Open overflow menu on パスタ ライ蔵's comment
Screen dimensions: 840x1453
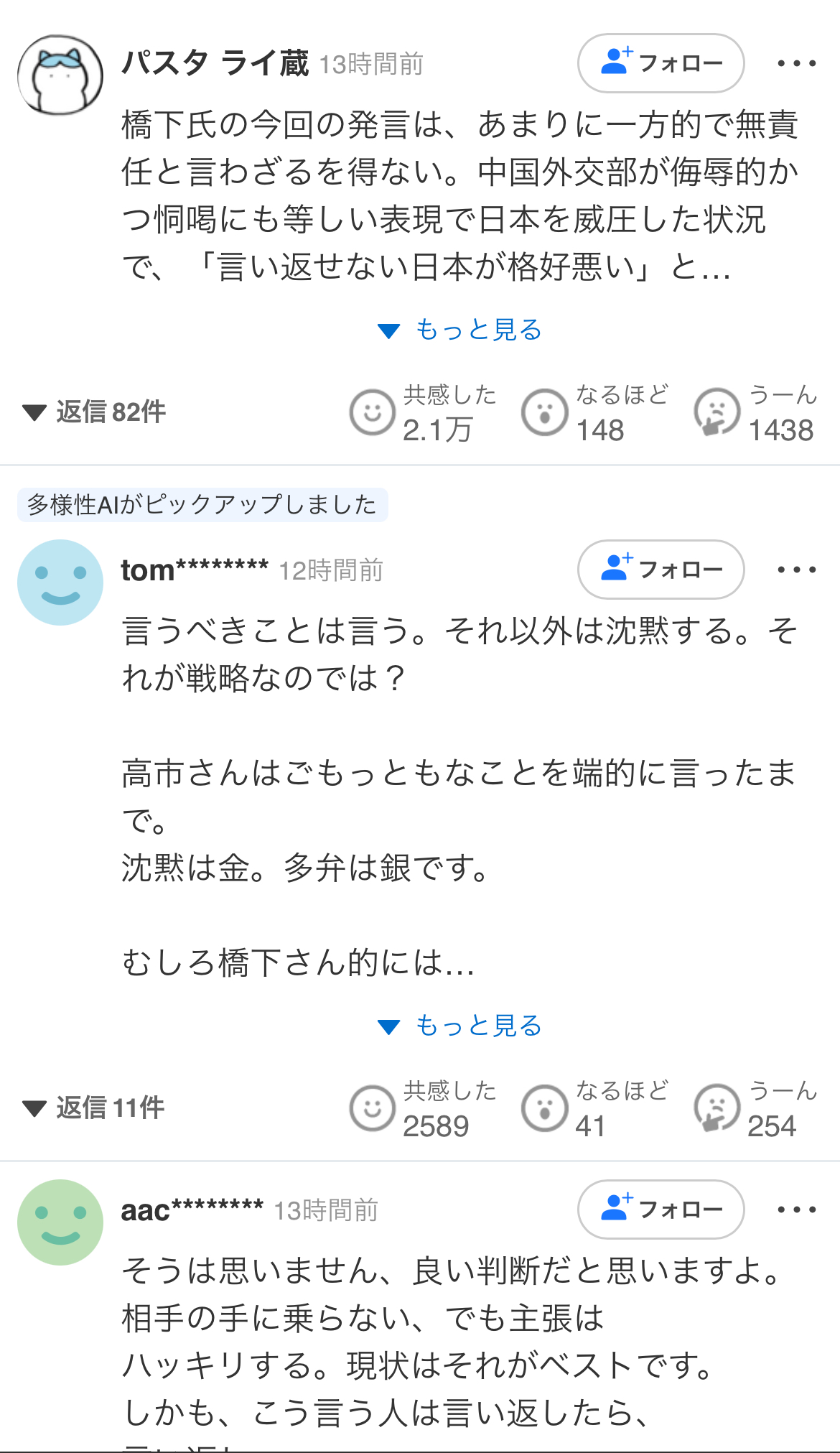pos(796,63)
